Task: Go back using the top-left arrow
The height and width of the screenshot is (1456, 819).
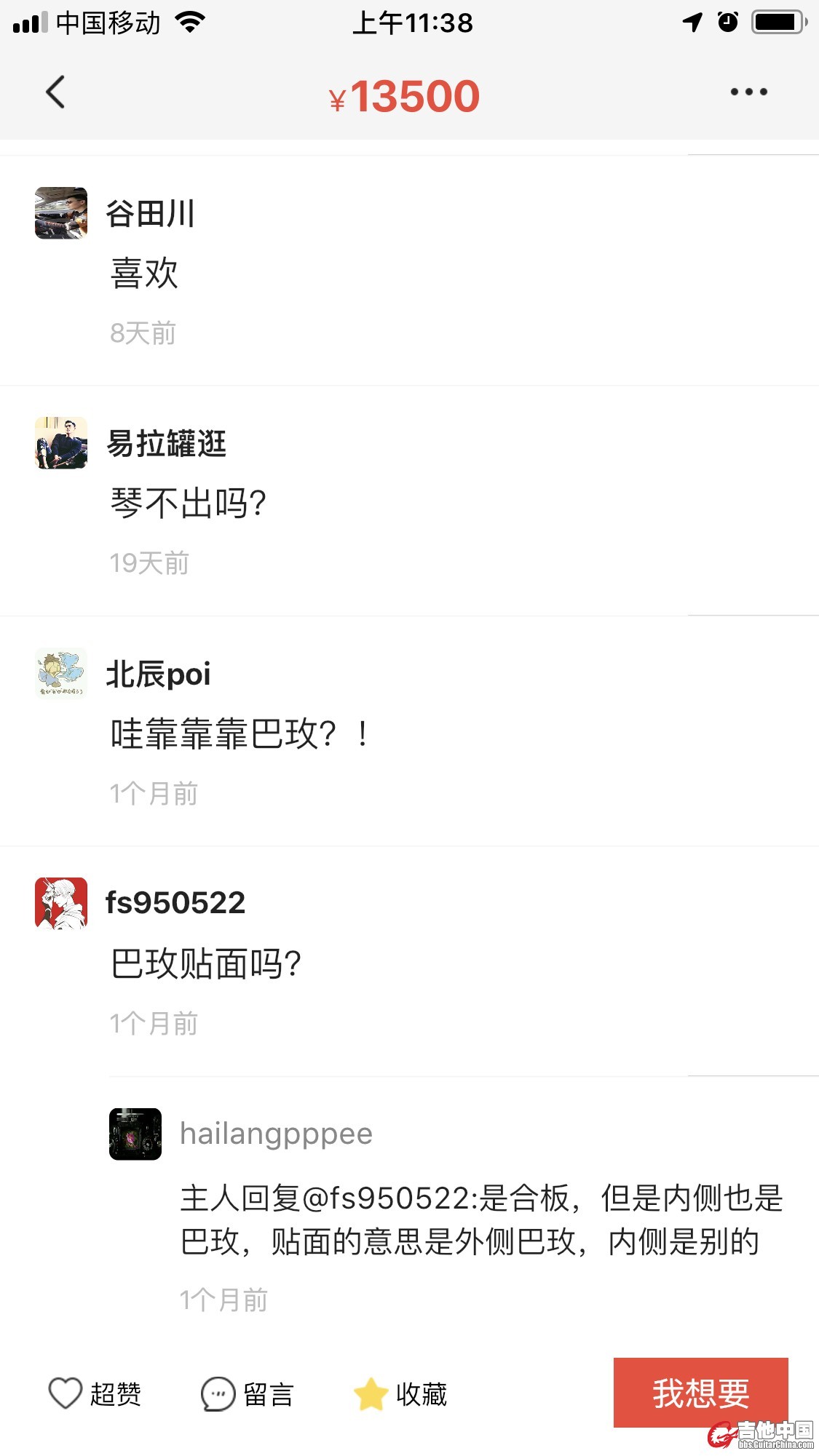Action: (55, 92)
